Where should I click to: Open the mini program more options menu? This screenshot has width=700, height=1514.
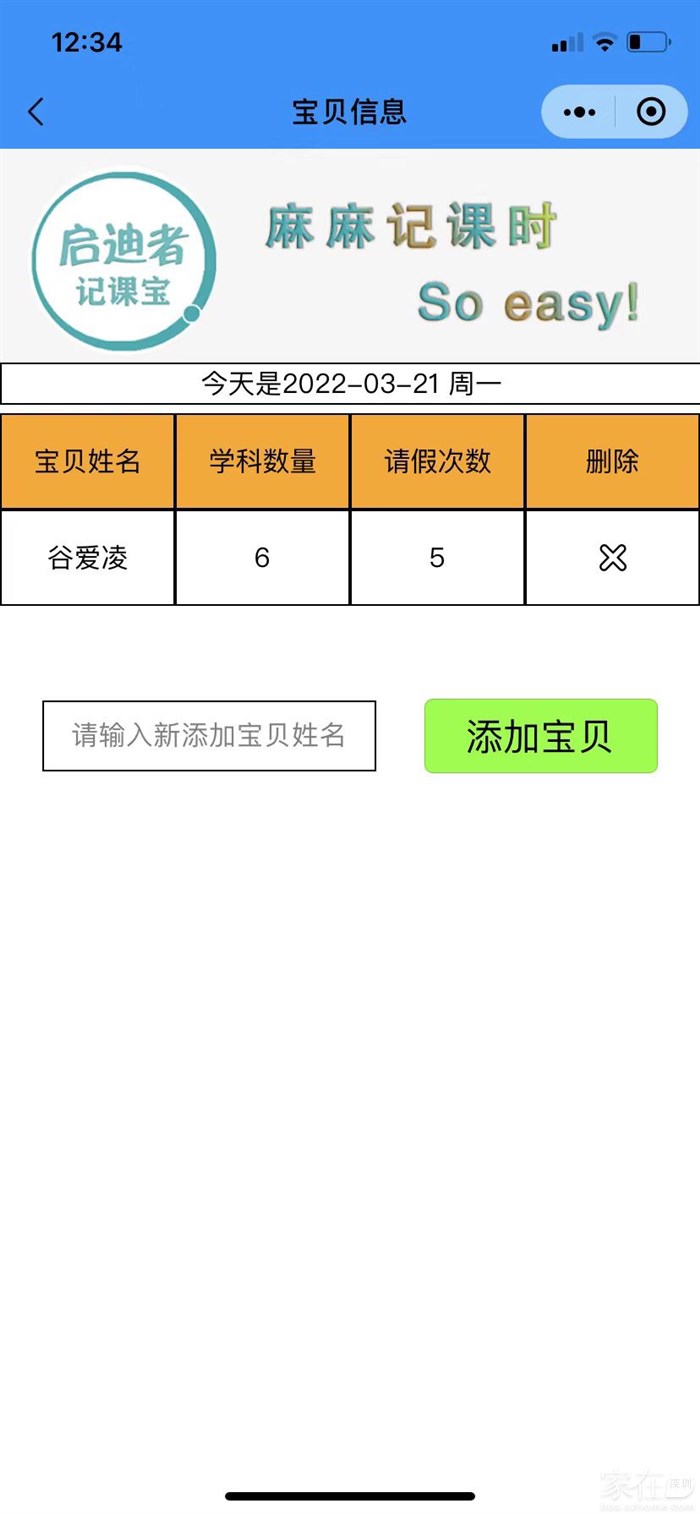(579, 112)
